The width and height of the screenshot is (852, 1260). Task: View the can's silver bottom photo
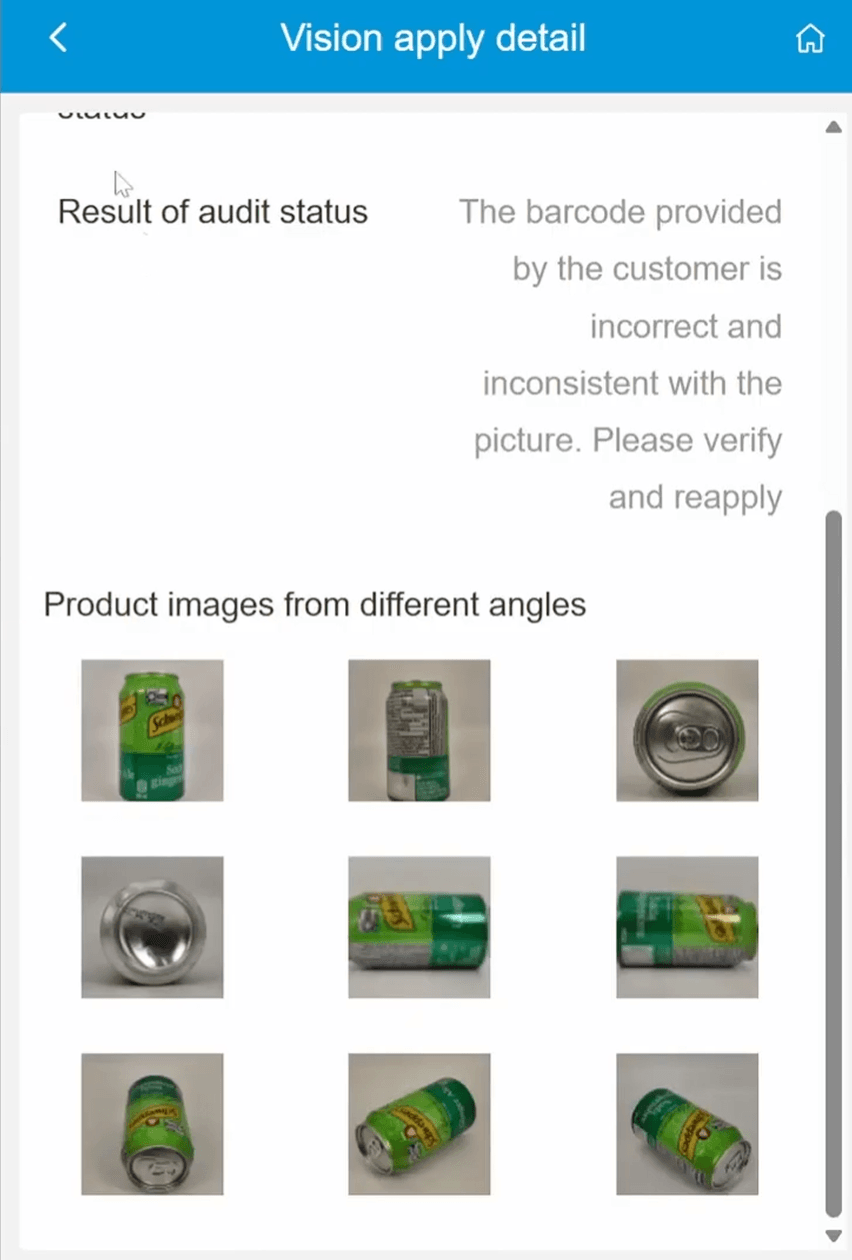click(152, 927)
